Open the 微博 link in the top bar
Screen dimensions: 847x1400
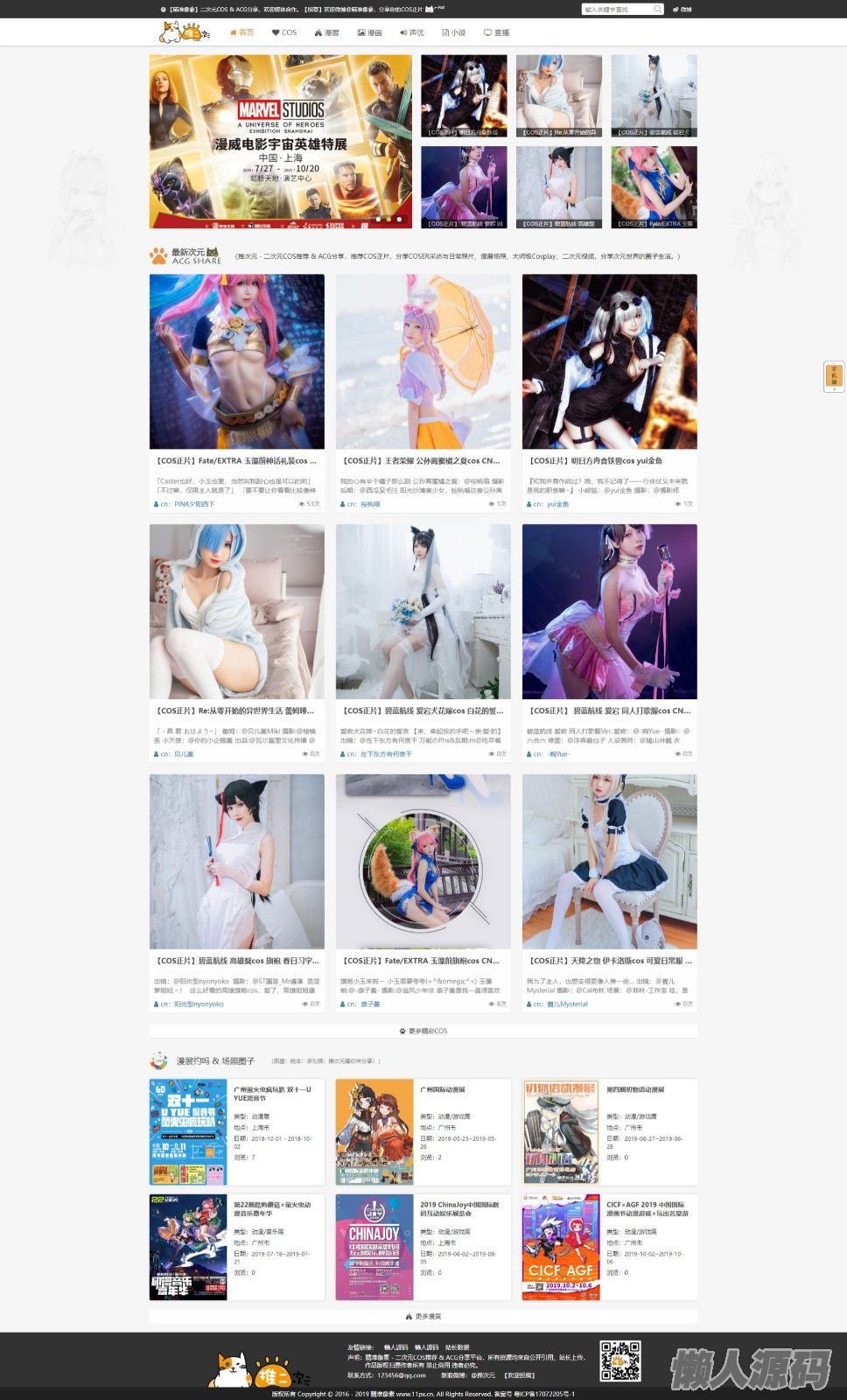(682, 9)
